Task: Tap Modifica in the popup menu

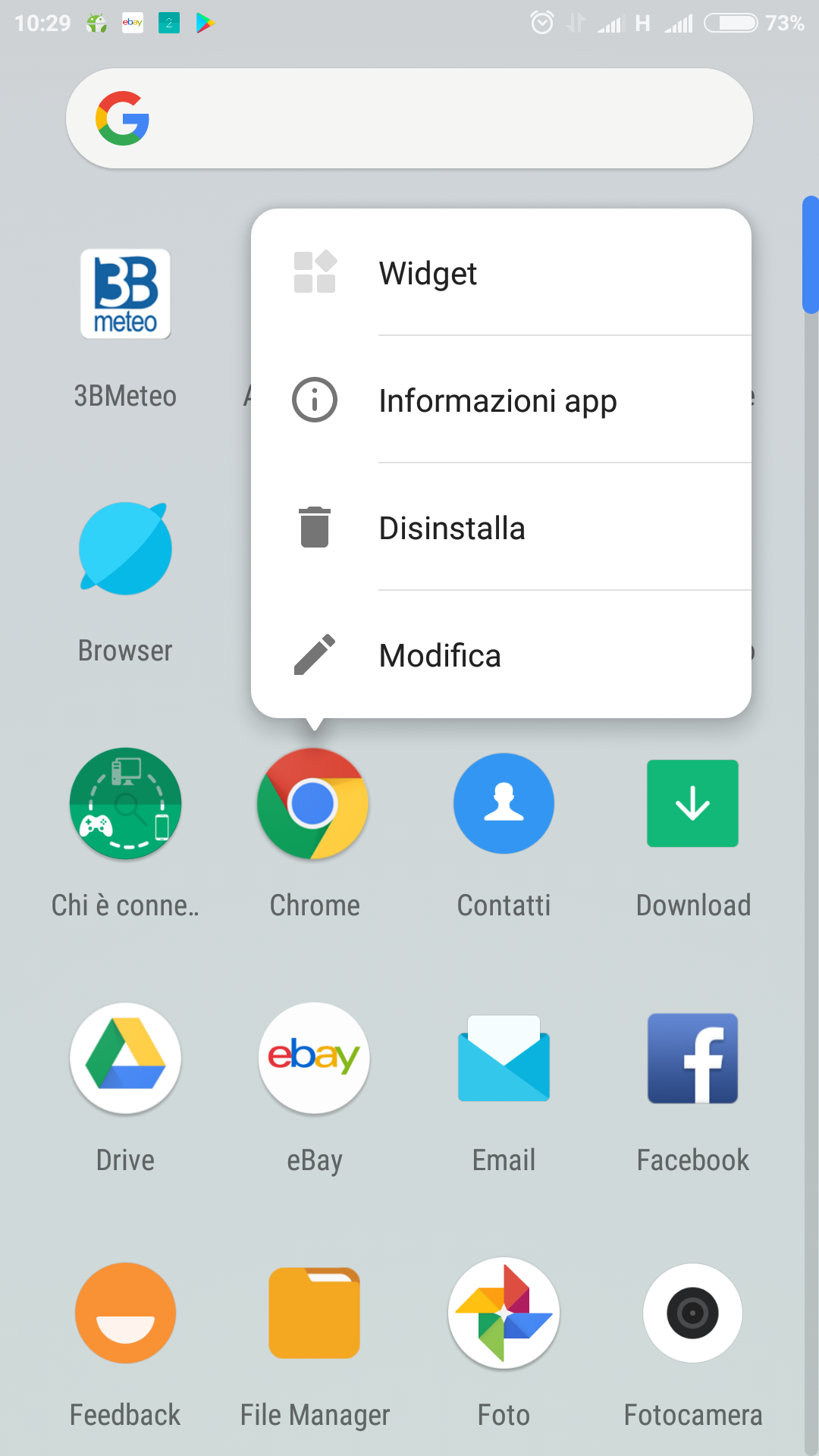Action: (501, 654)
